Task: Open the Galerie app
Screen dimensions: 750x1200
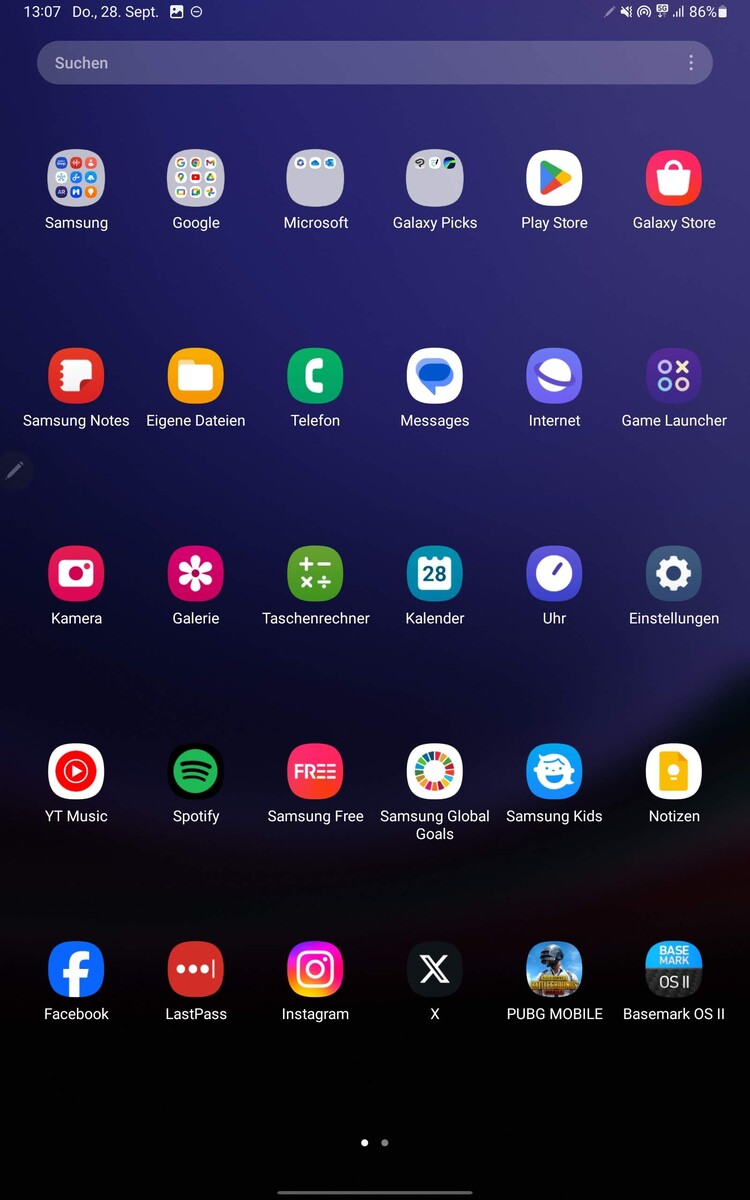Action: (196, 574)
